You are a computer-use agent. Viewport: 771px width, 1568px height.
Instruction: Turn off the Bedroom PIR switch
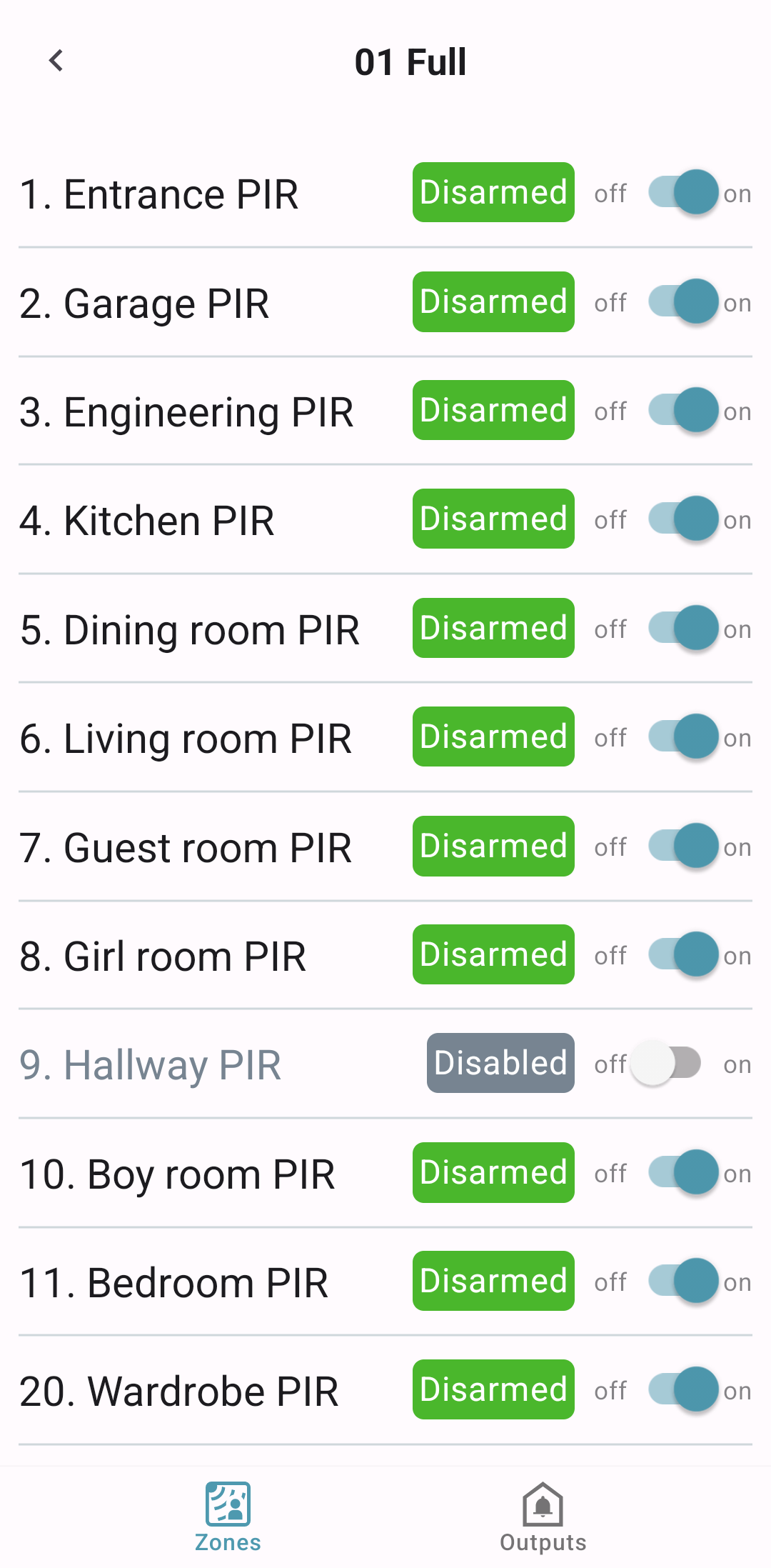683,1281
